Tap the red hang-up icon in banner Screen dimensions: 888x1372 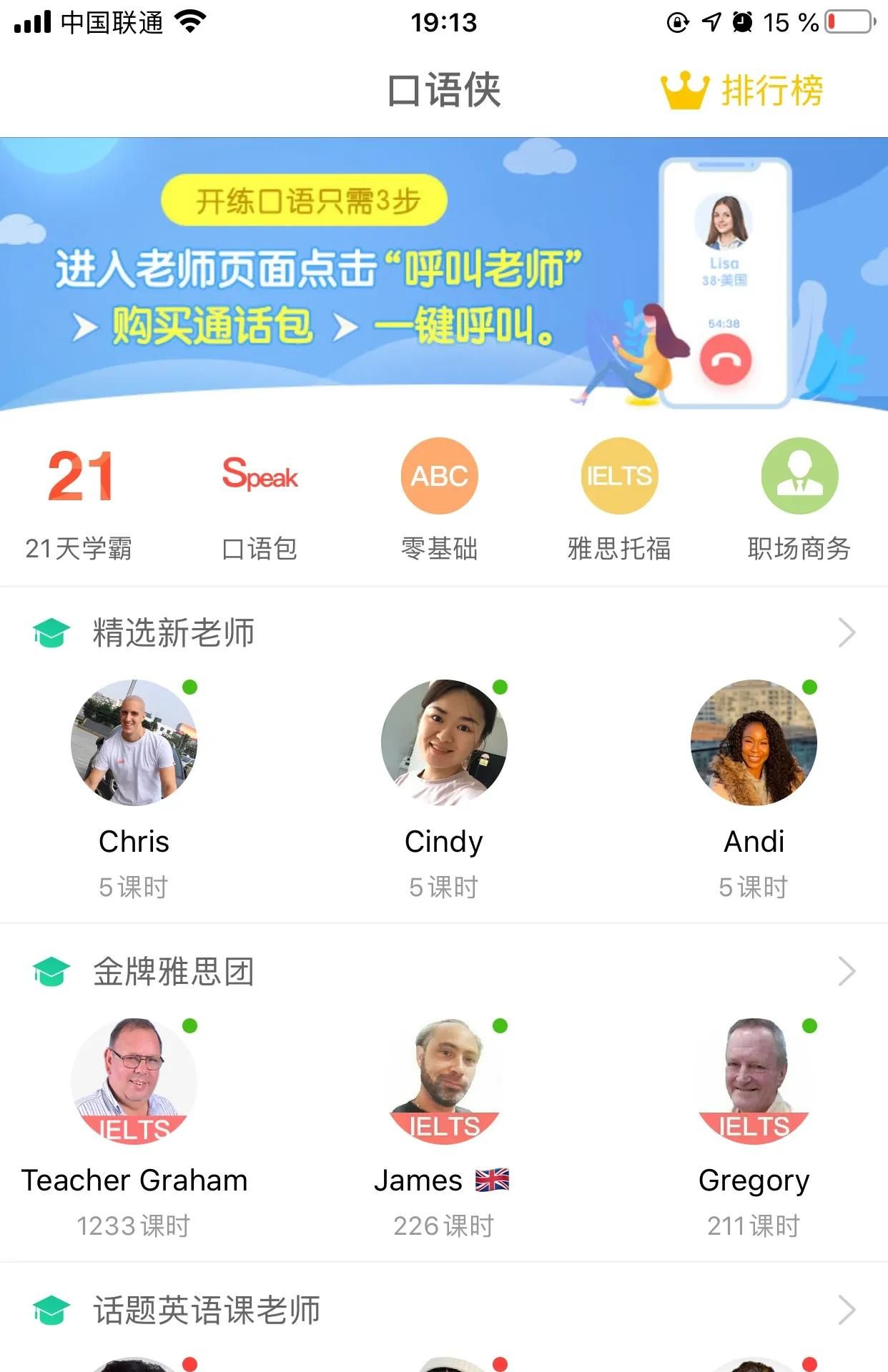(x=726, y=361)
